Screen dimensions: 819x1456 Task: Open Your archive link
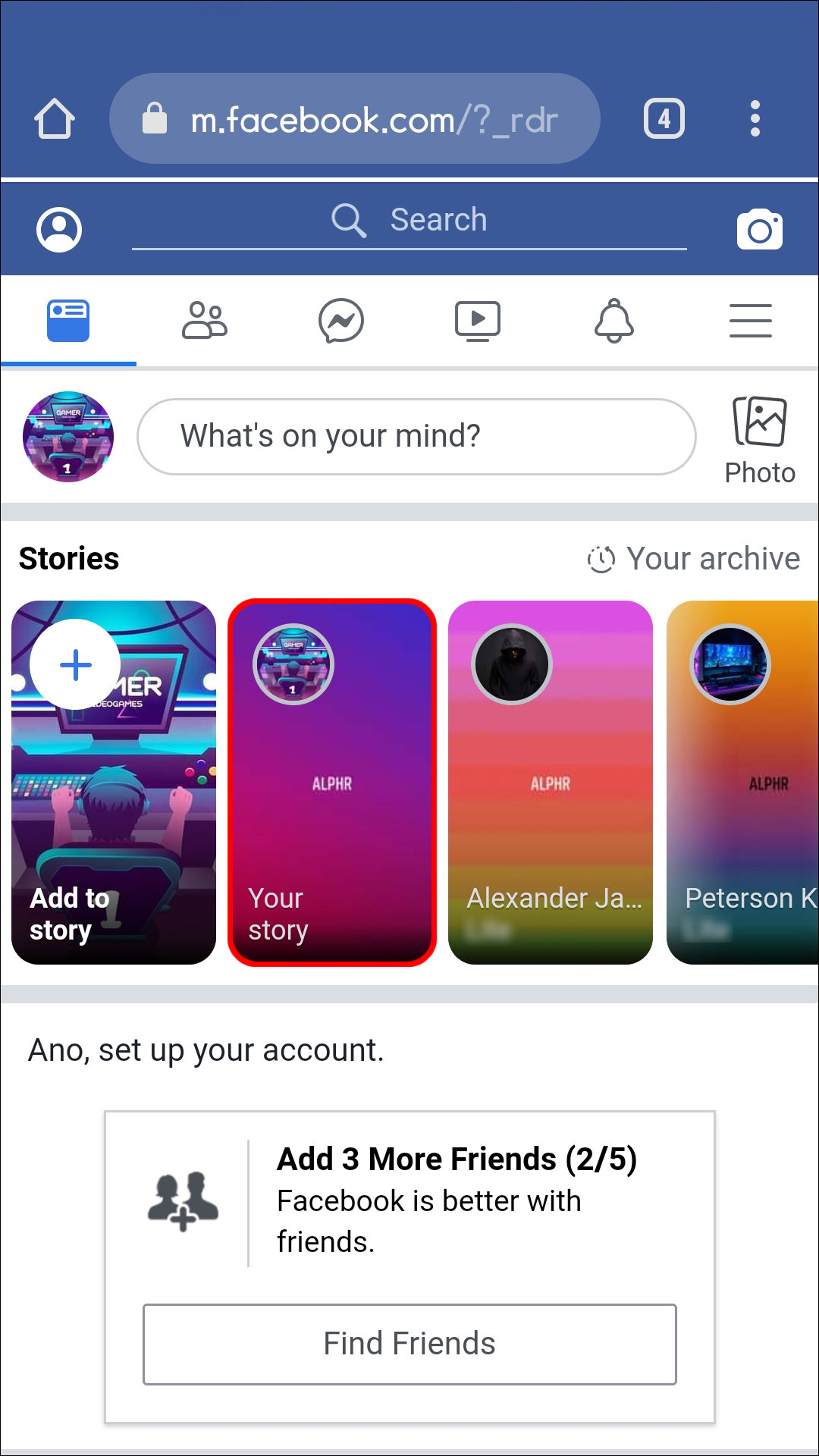pos(694,559)
